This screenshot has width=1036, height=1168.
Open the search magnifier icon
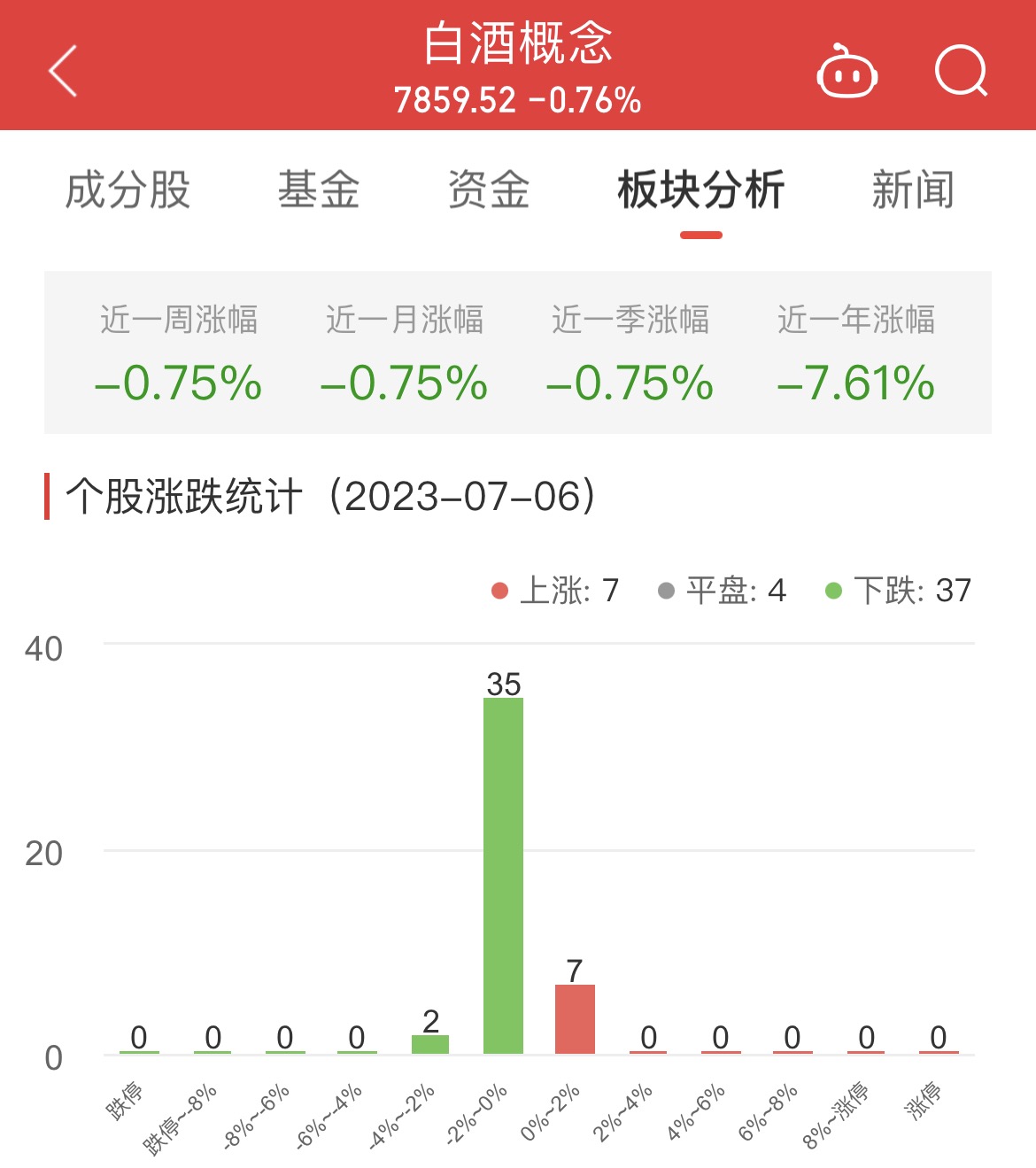(x=961, y=71)
